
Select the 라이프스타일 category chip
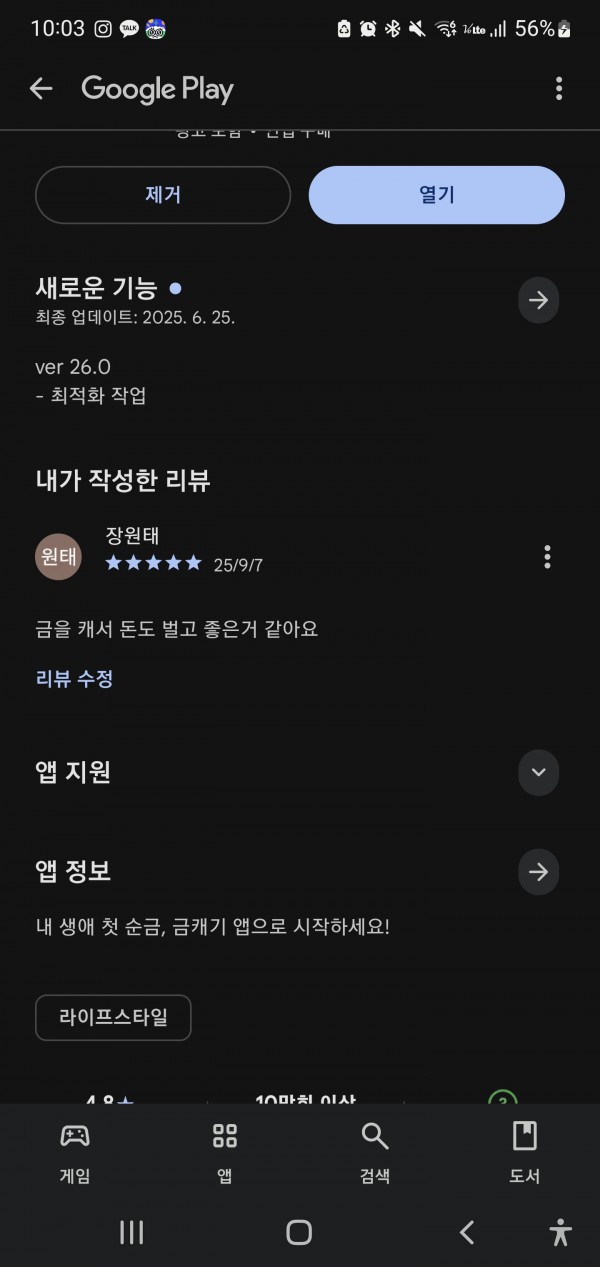click(x=113, y=1018)
